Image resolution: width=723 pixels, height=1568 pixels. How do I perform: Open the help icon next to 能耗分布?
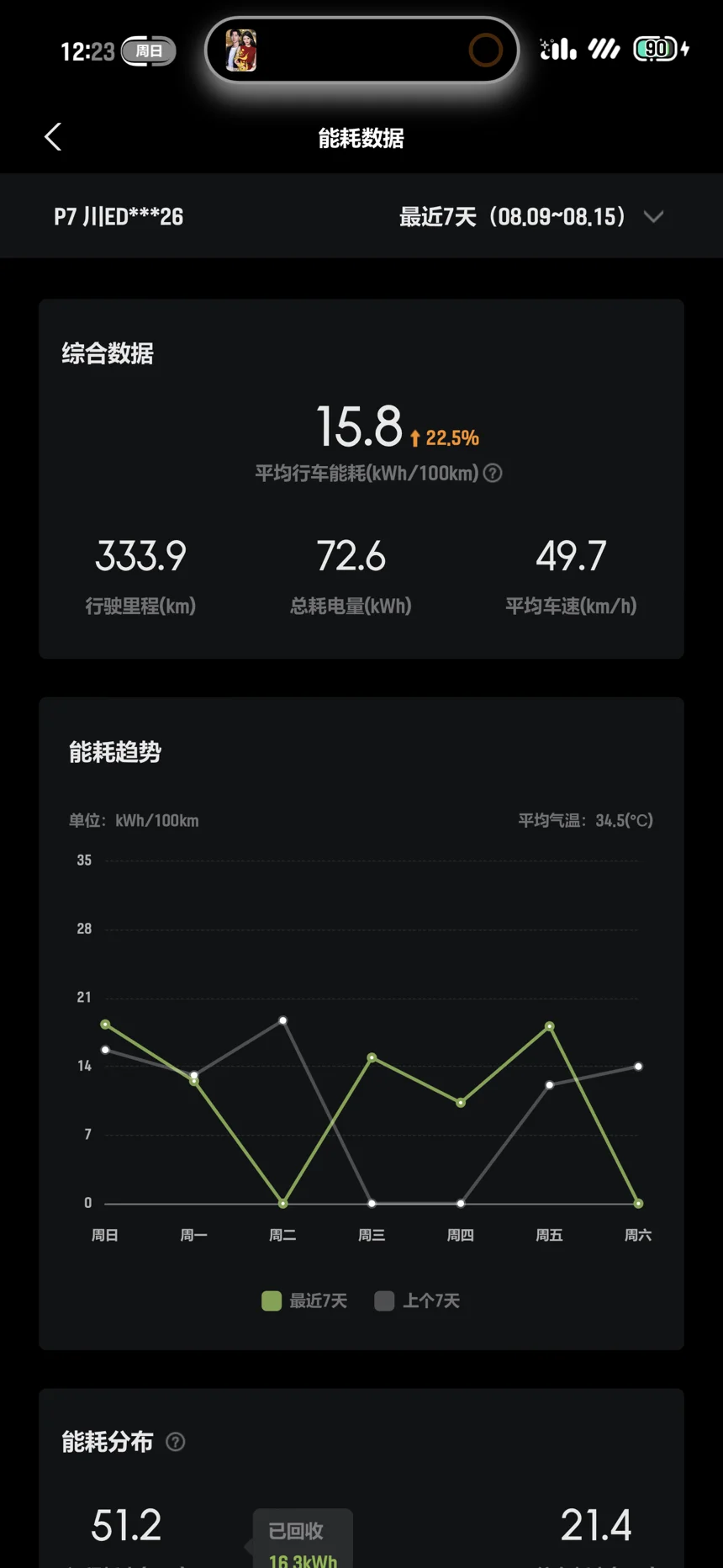tap(176, 1442)
